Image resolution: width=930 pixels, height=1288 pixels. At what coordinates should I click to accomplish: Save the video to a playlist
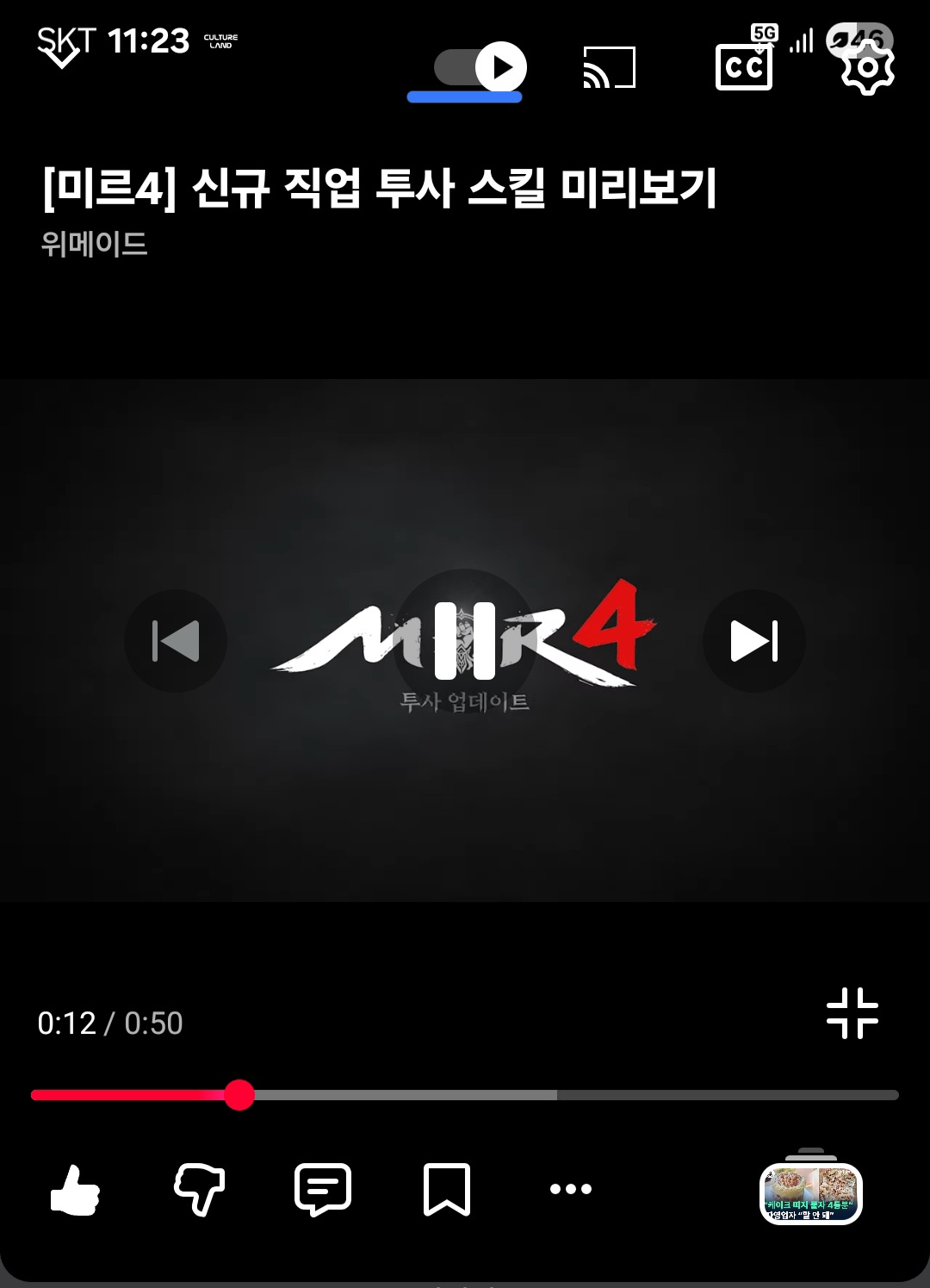(x=447, y=1190)
